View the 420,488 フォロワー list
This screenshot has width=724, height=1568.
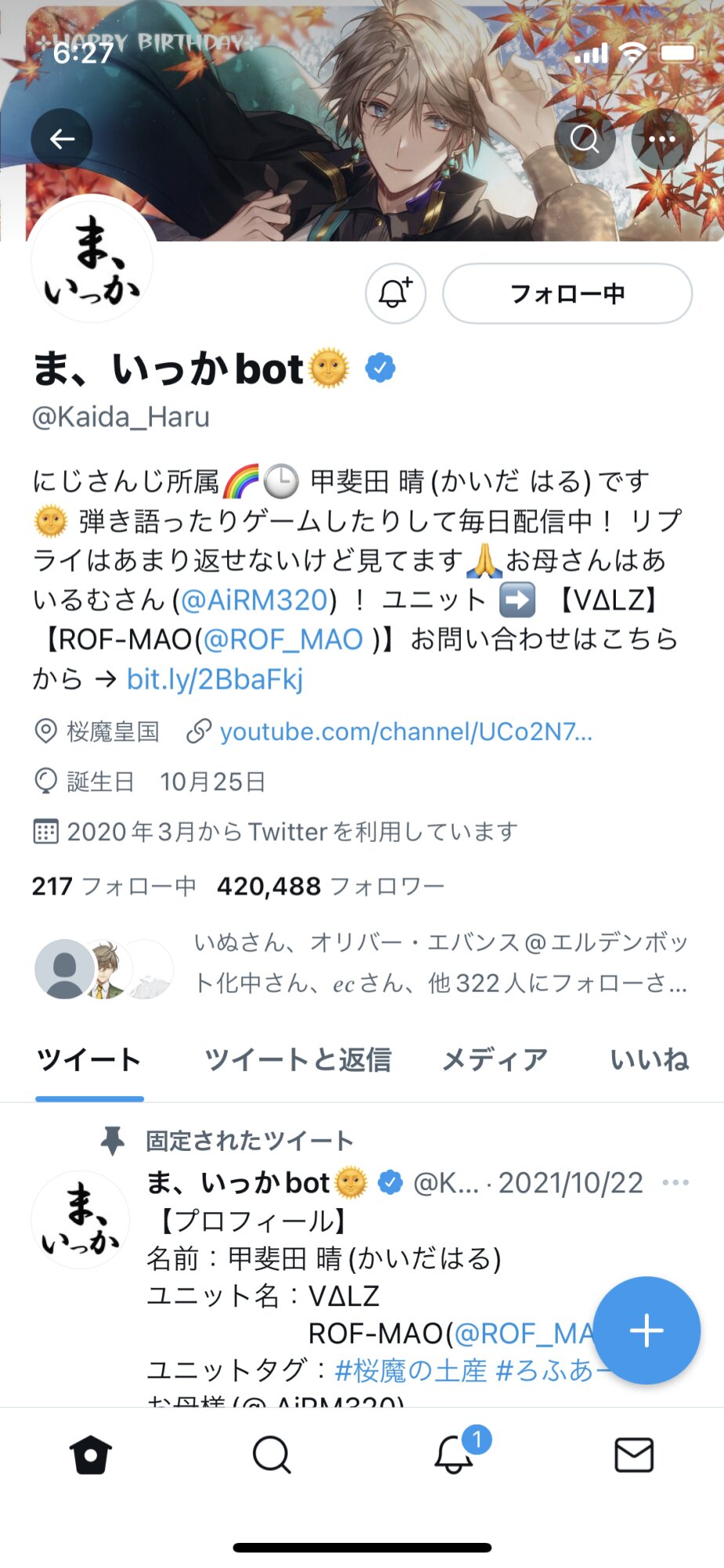(x=331, y=886)
